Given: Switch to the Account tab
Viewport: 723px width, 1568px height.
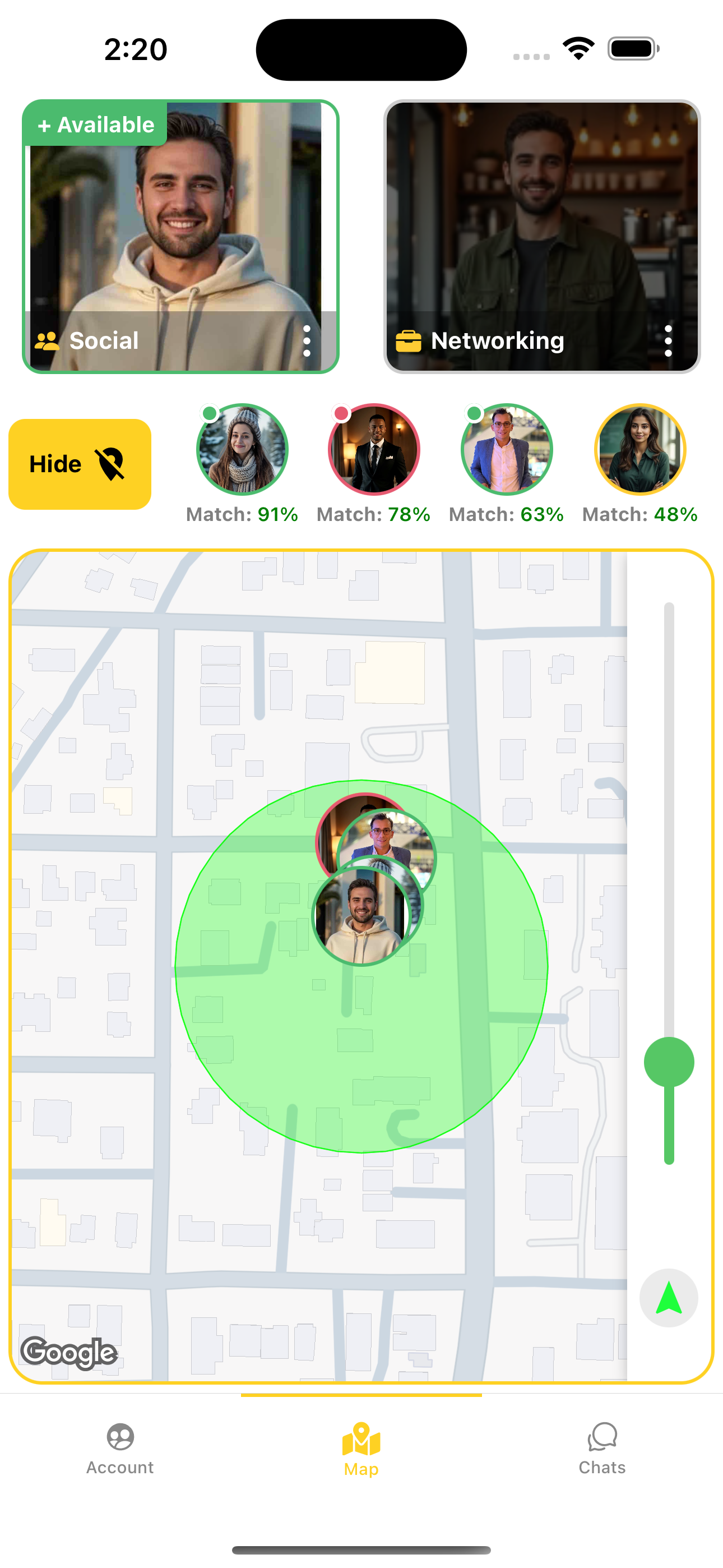Looking at the screenshot, I should click(x=120, y=1449).
